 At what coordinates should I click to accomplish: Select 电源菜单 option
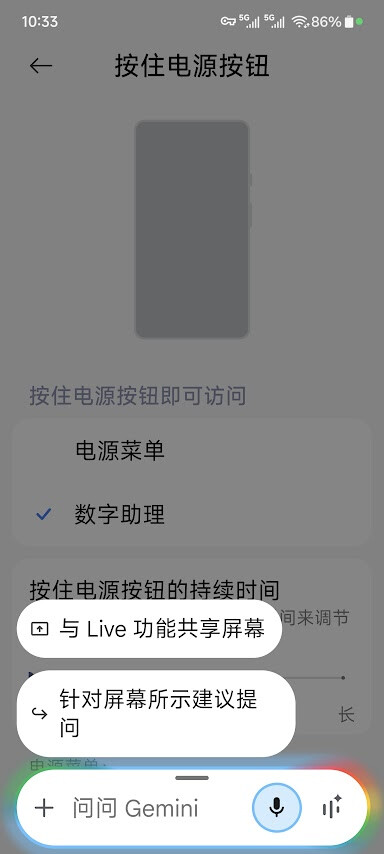click(x=192, y=450)
